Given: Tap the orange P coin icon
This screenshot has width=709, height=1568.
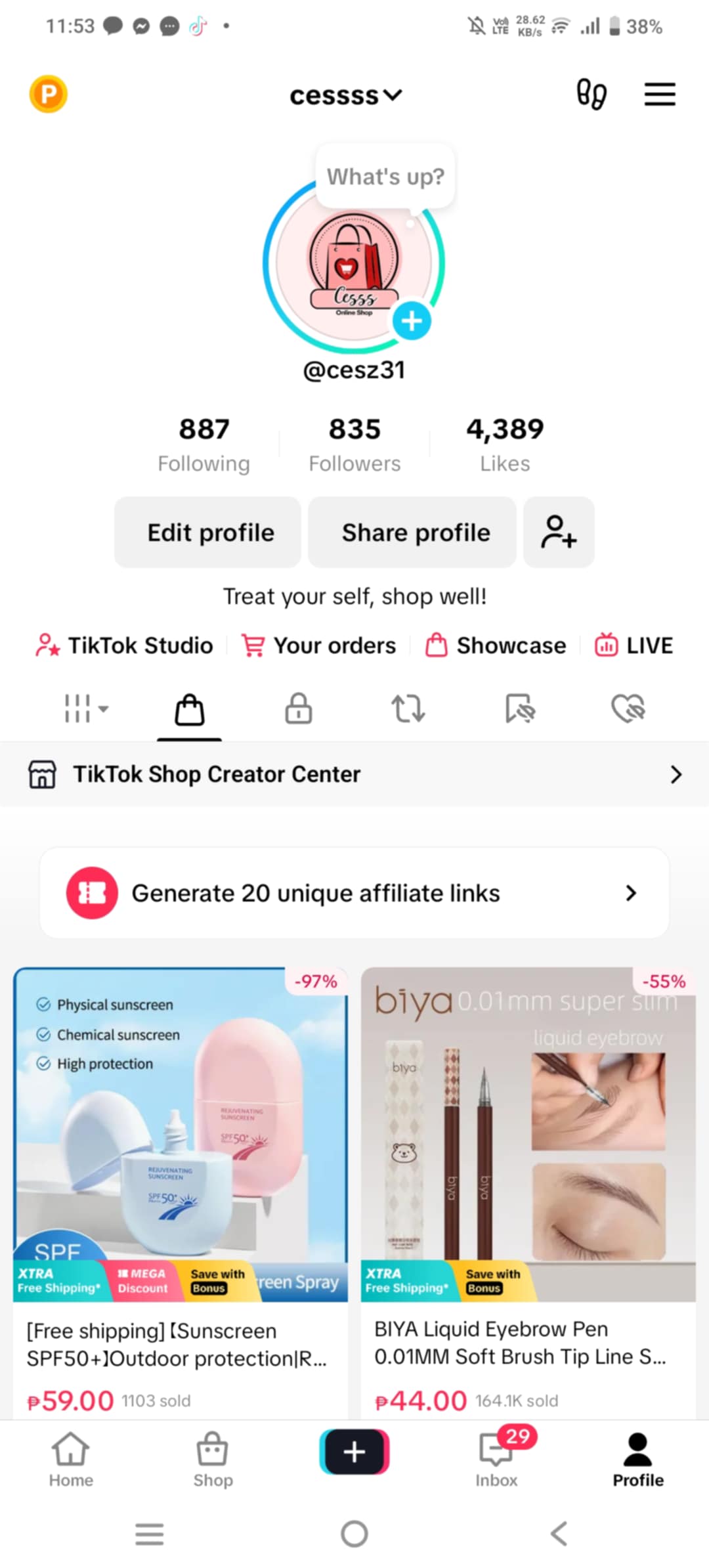Looking at the screenshot, I should [48, 95].
